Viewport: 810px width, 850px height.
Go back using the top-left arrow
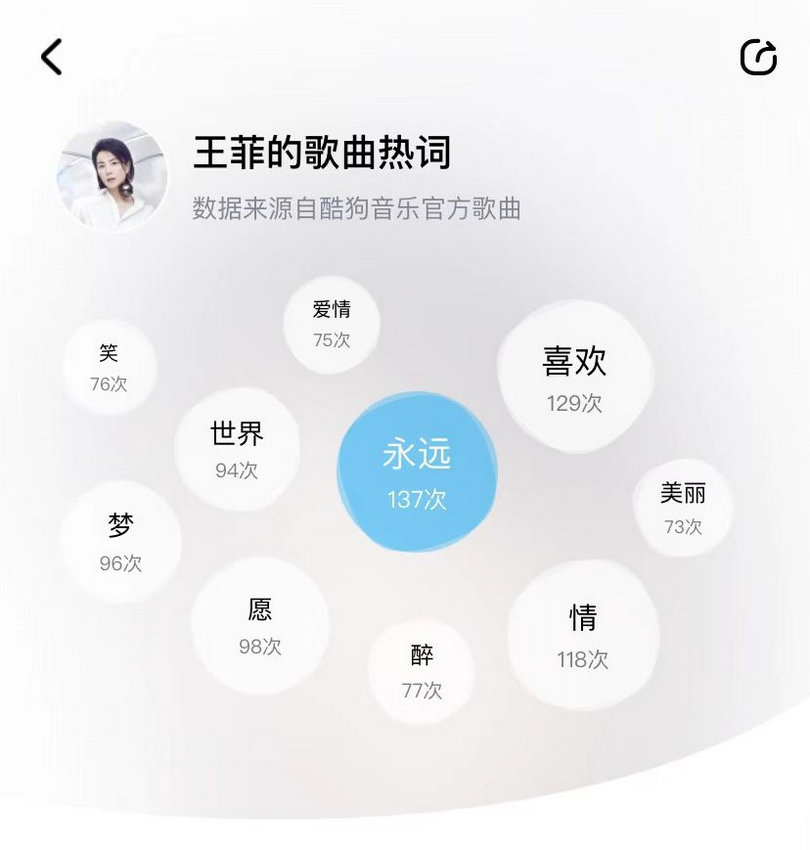[x=52, y=57]
